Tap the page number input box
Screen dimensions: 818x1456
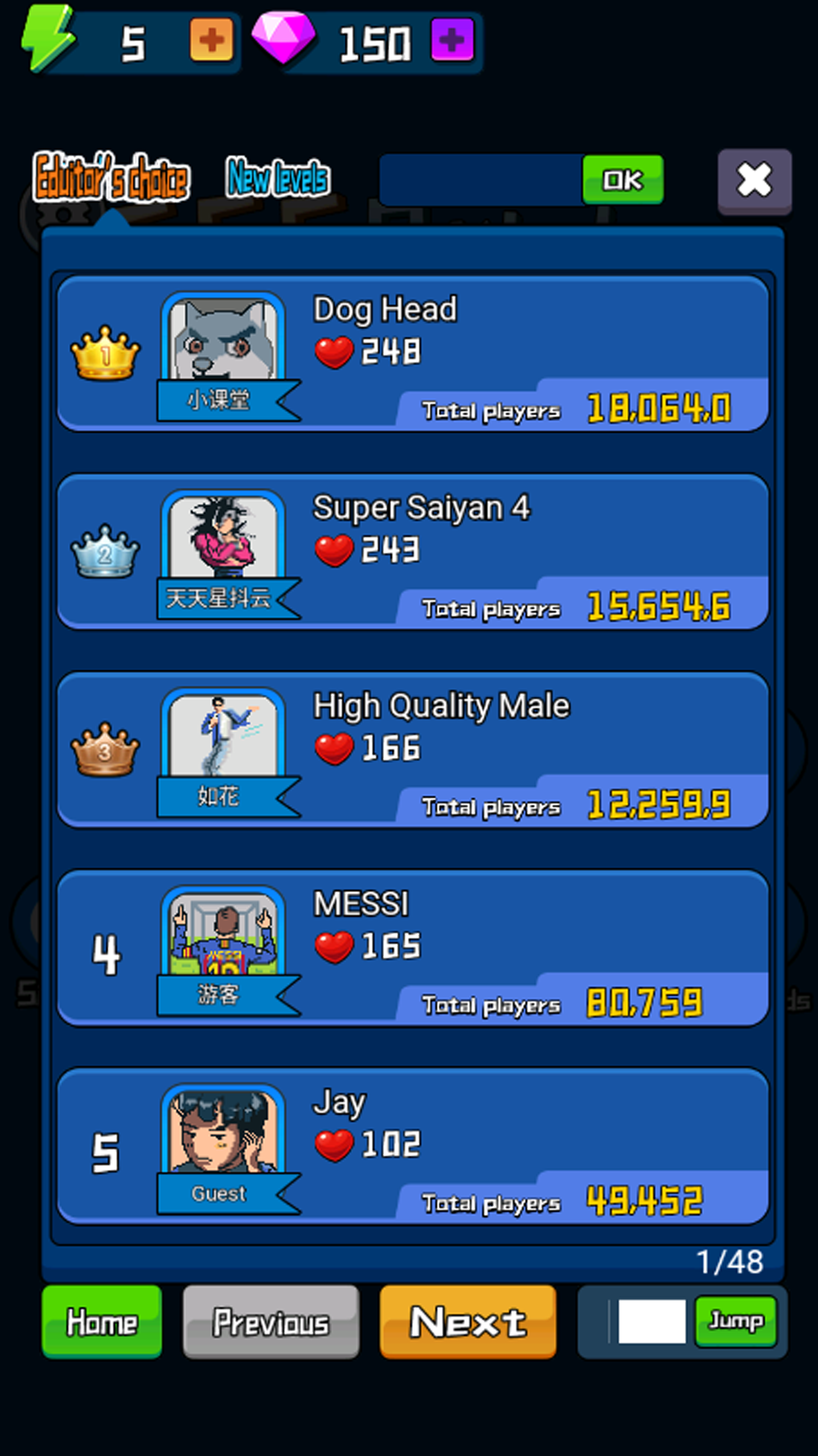(x=651, y=1322)
